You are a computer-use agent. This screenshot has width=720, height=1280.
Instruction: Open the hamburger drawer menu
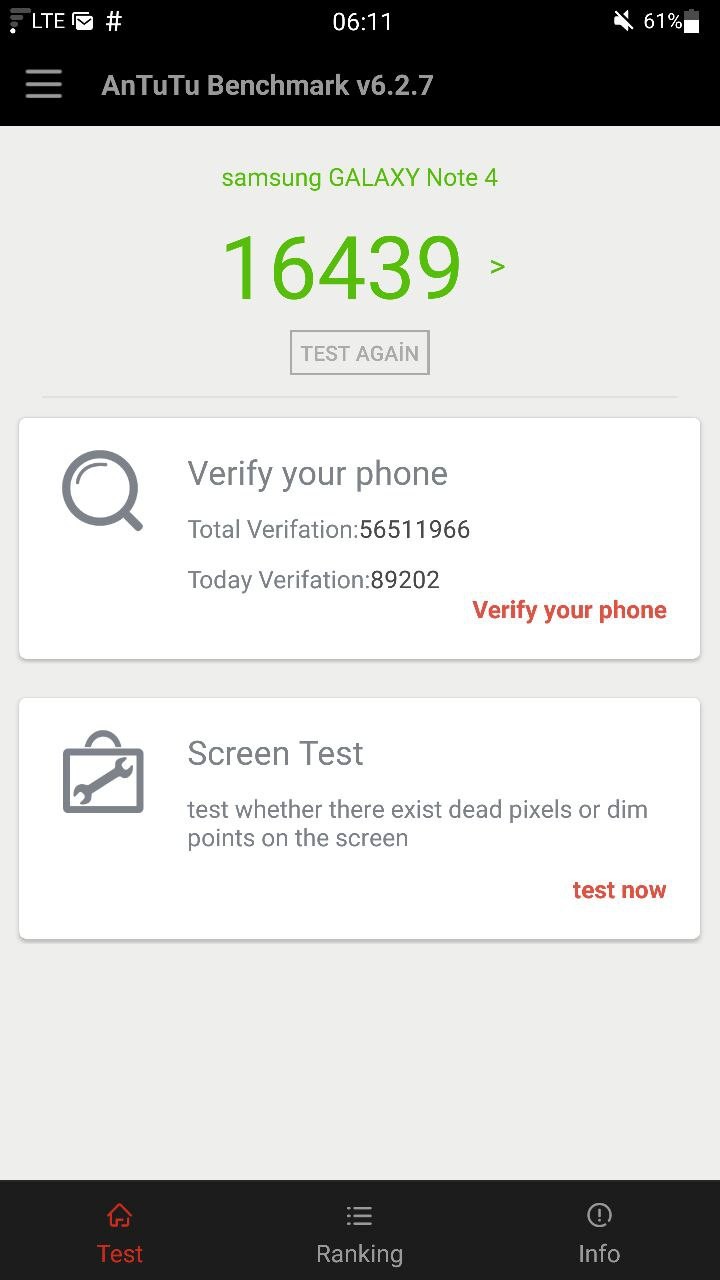(x=44, y=85)
